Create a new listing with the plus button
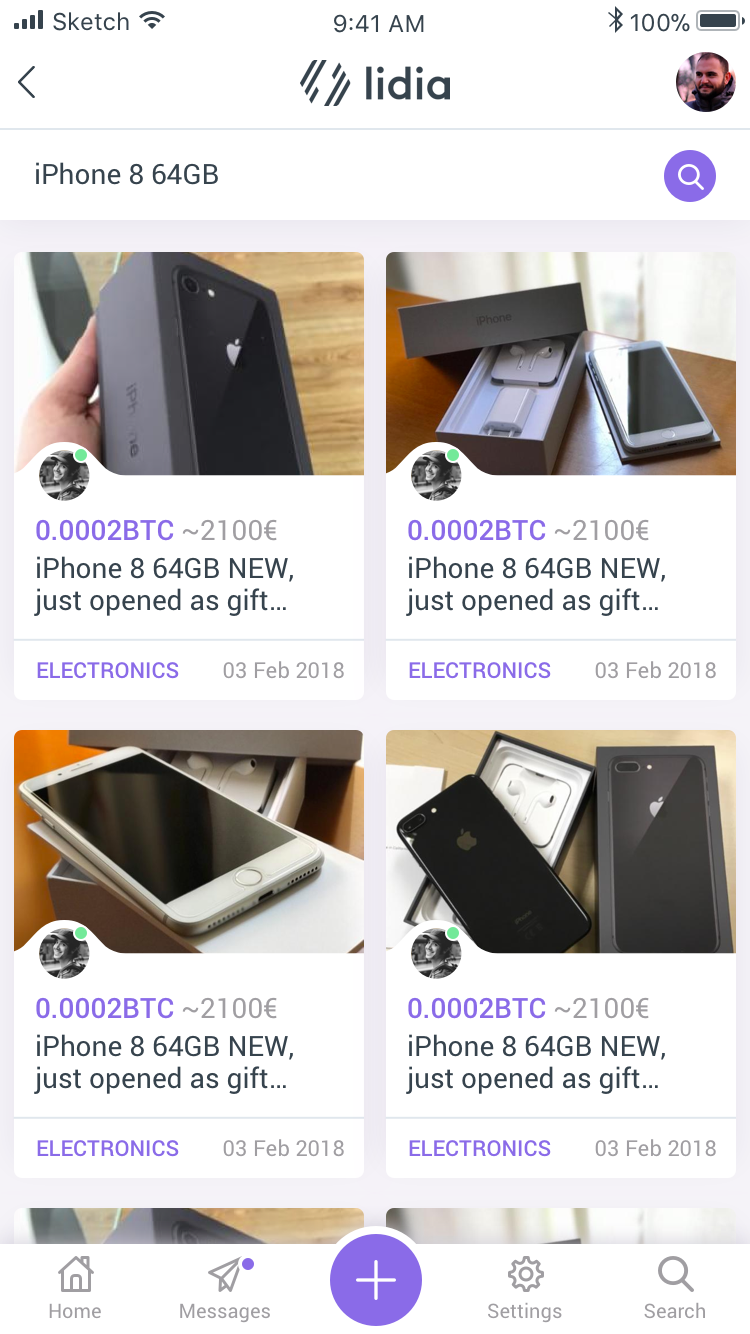Viewport: 750px width, 1334px height. click(376, 1280)
